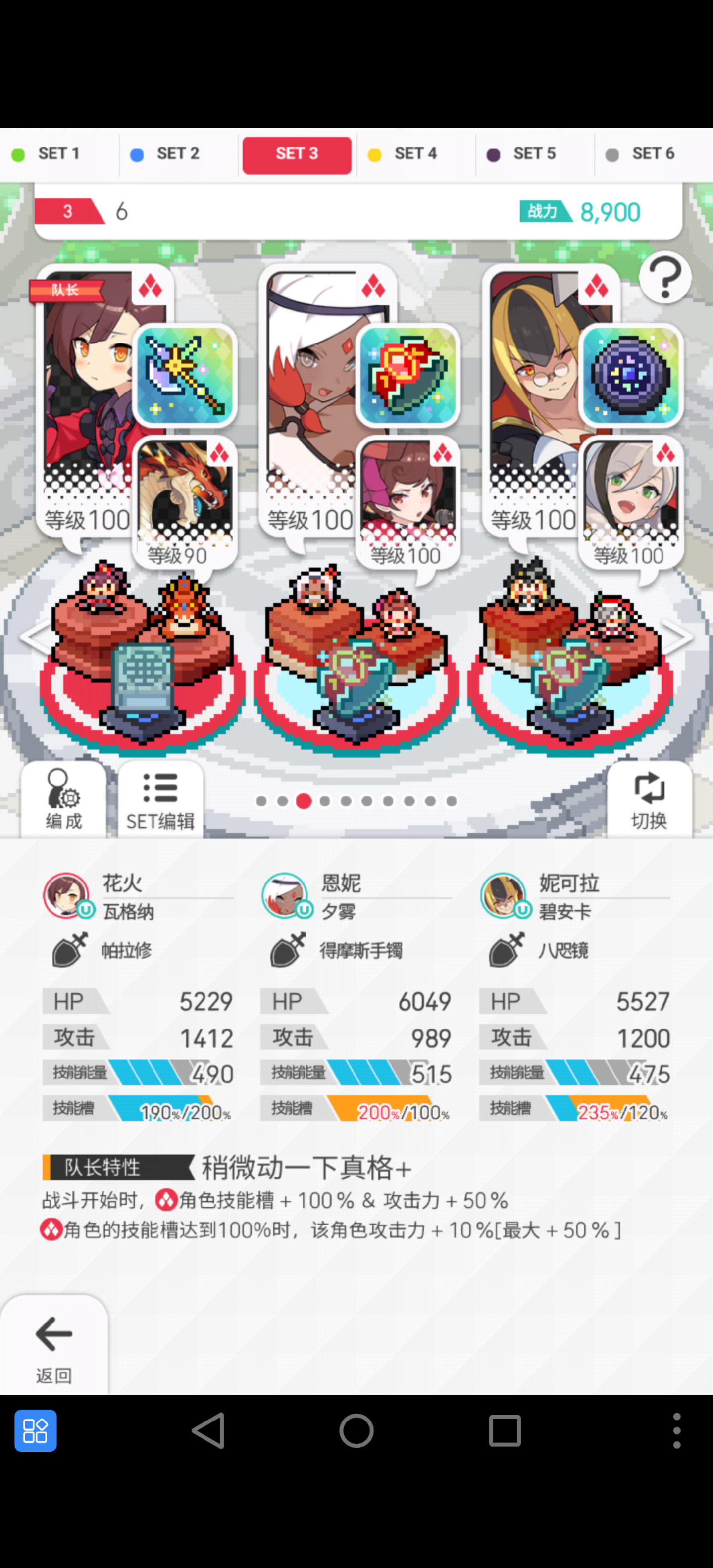The height and width of the screenshot is (1568, 713).
Task: Go to previous party with left arrow
Action: click(35, 637)
